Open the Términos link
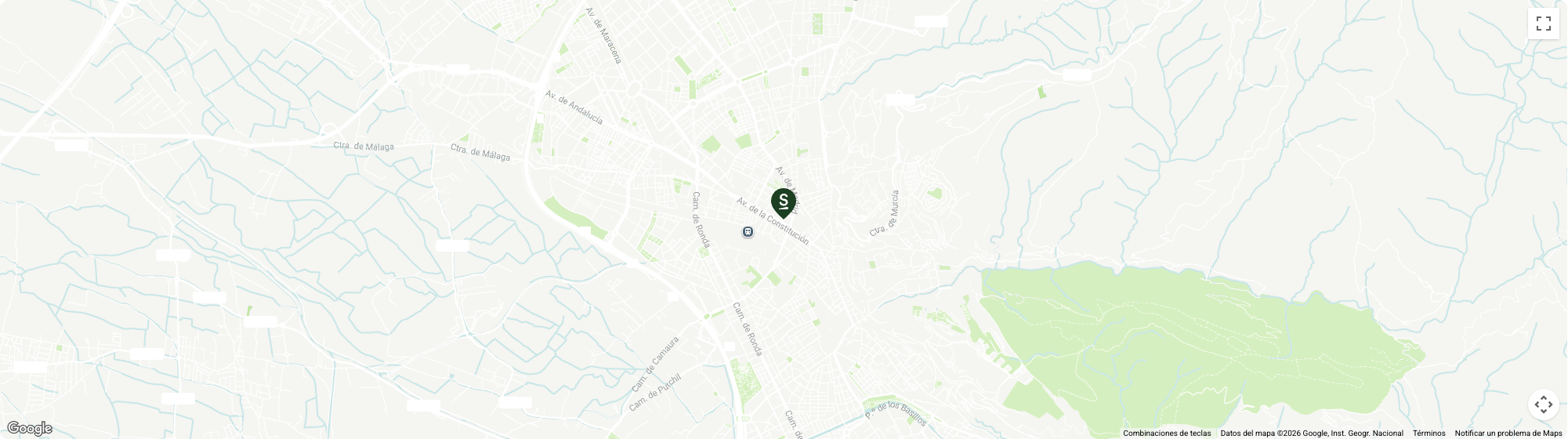The image size is (1568, 439). tap(1429, 434)
